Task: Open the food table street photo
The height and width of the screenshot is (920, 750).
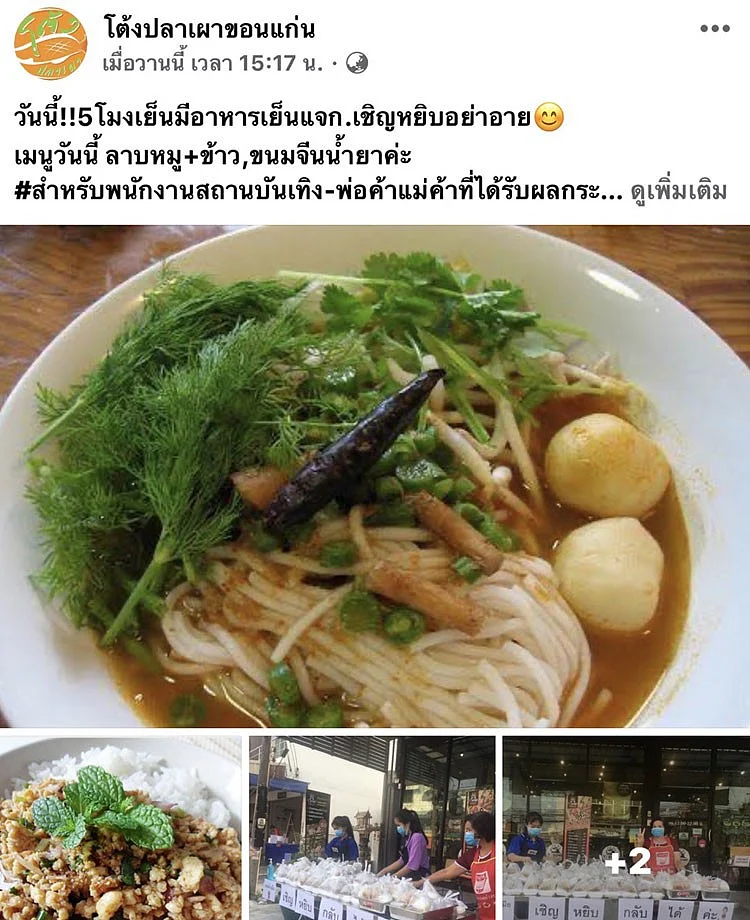Action: [x=372, y=828]
